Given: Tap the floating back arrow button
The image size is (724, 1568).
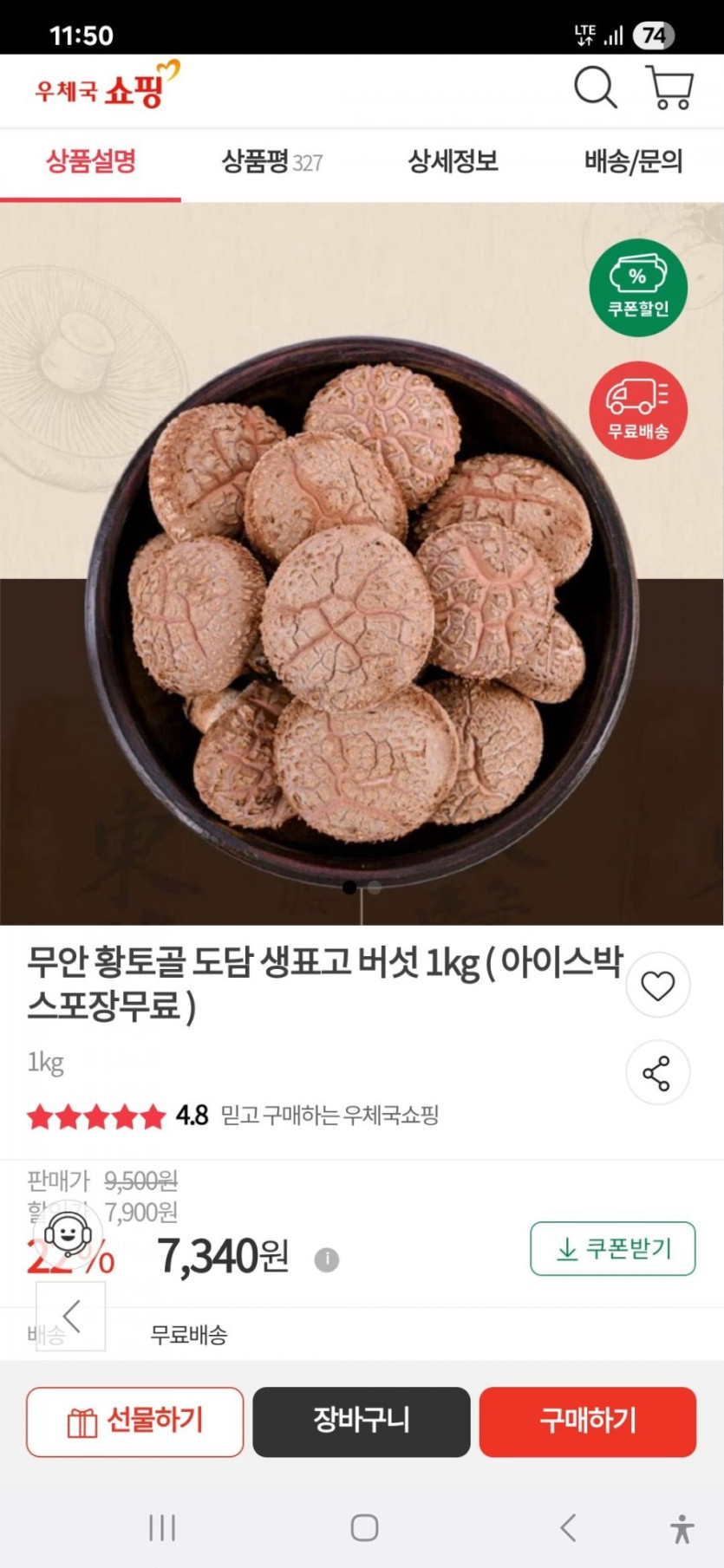Looking at the screenshot, I should click(x=71, y=1316).
